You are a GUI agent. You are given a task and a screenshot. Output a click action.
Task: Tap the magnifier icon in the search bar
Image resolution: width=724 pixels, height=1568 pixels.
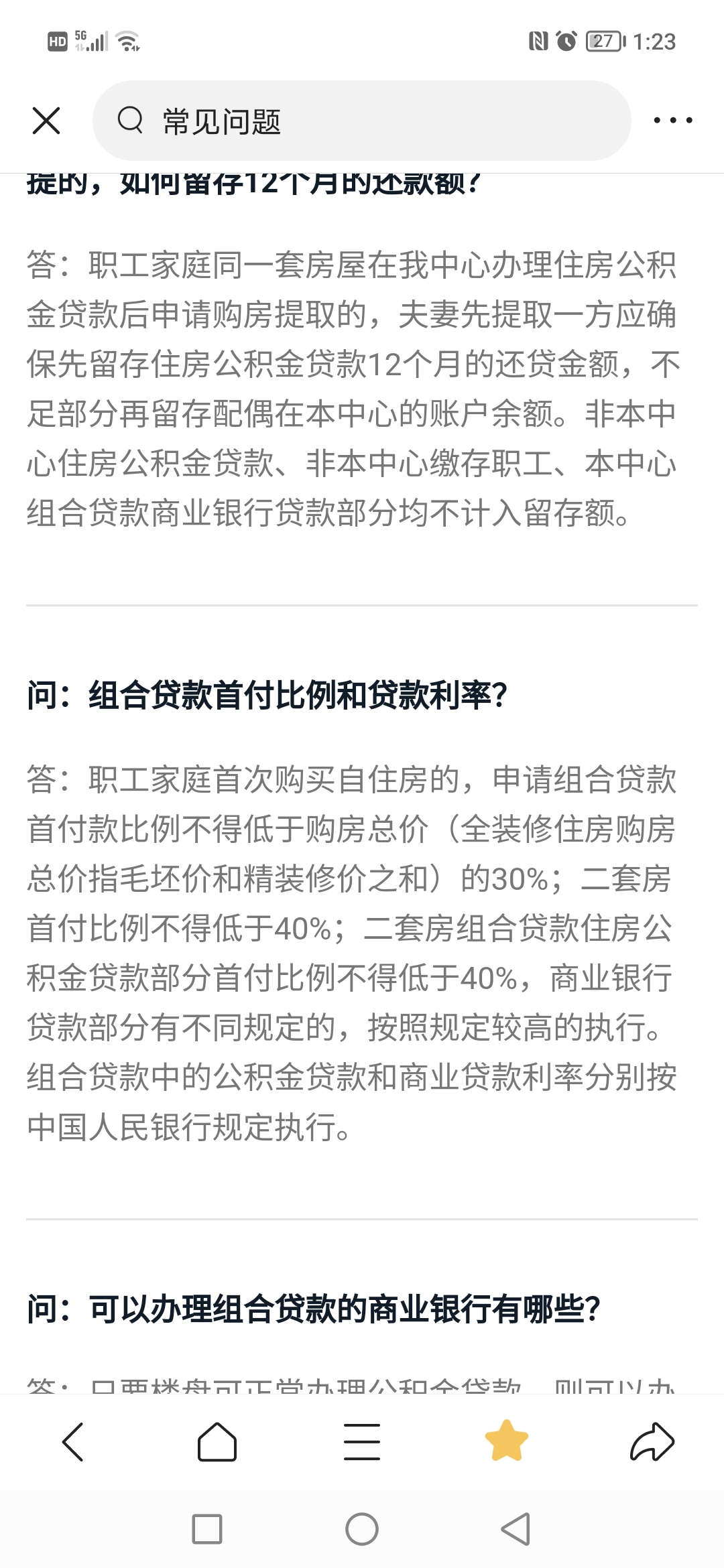(x=131, y=121)
